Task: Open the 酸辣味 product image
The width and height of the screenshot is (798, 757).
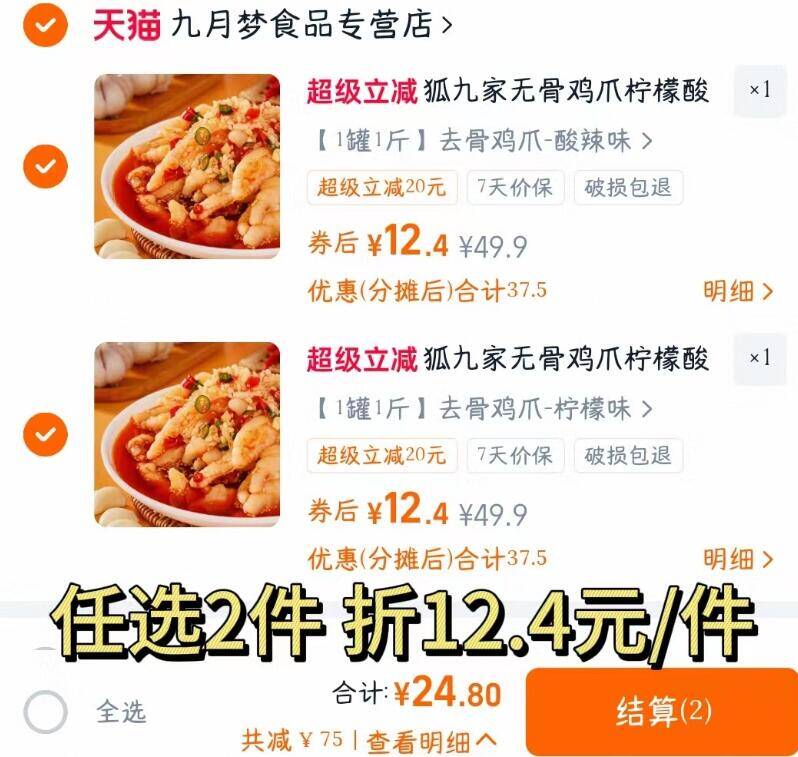Action: pyautogui.click(x=187, y=166)
